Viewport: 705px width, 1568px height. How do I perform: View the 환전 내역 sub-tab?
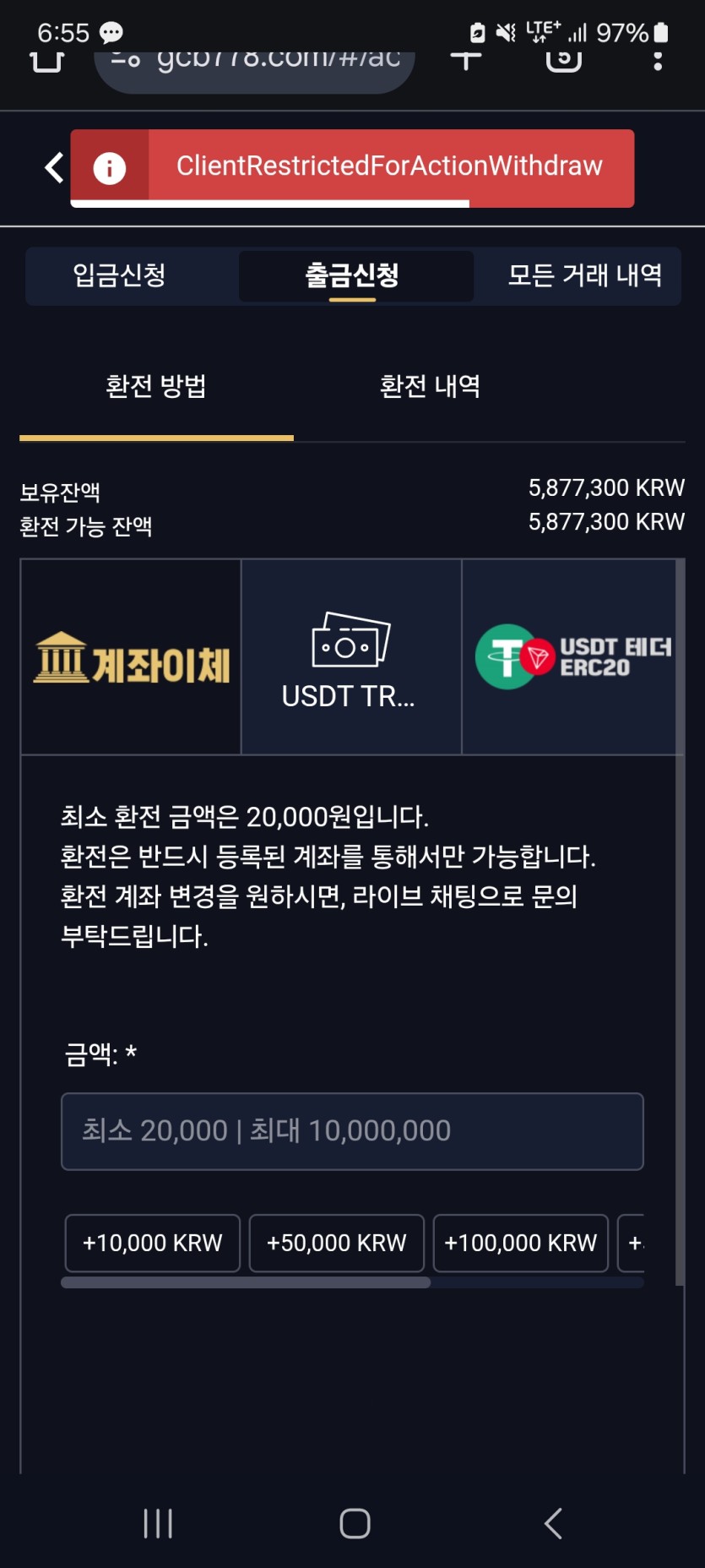(430, 387)
